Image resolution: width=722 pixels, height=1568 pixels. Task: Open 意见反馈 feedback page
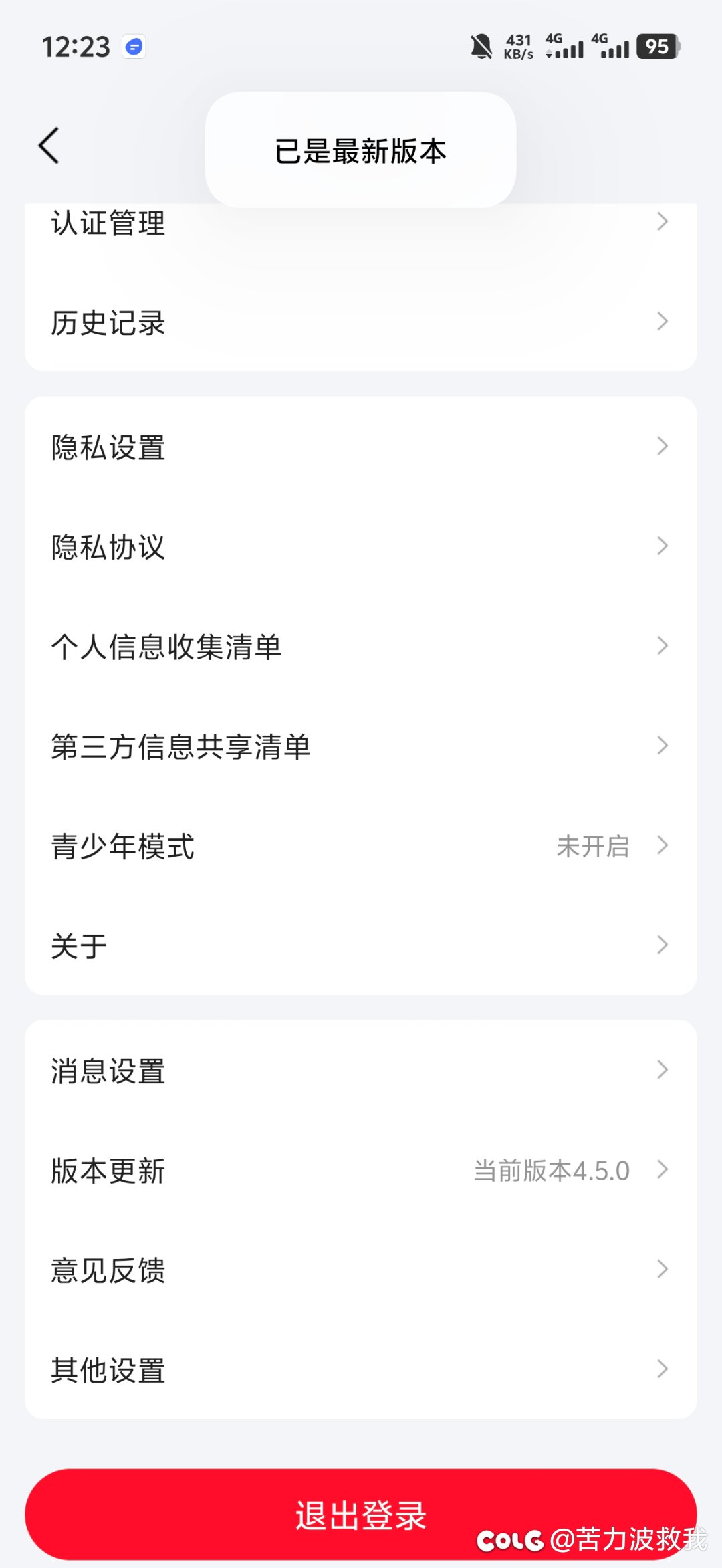click(361, 1270)
